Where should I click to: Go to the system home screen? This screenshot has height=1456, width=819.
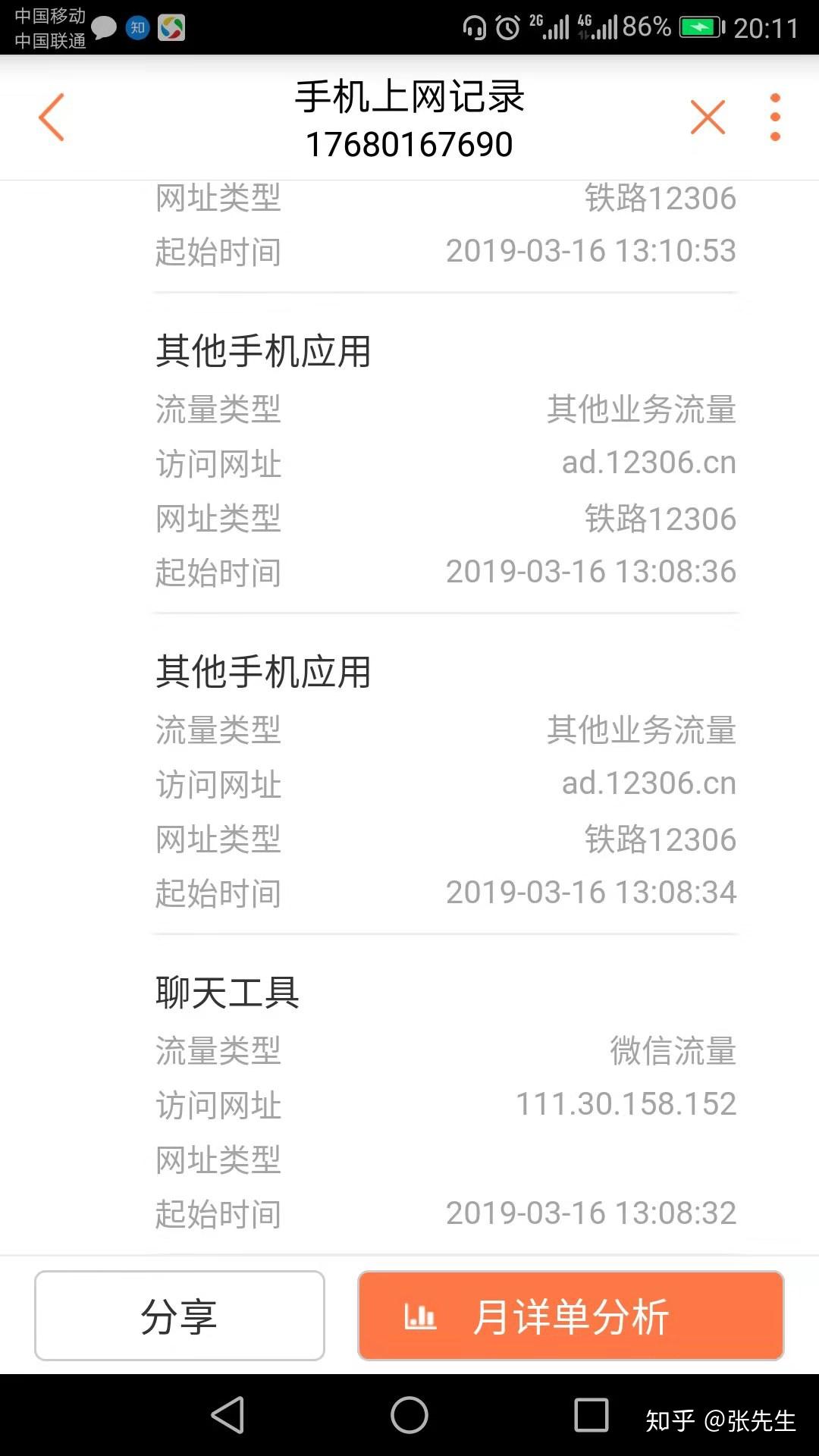(x=409, y=1415)
